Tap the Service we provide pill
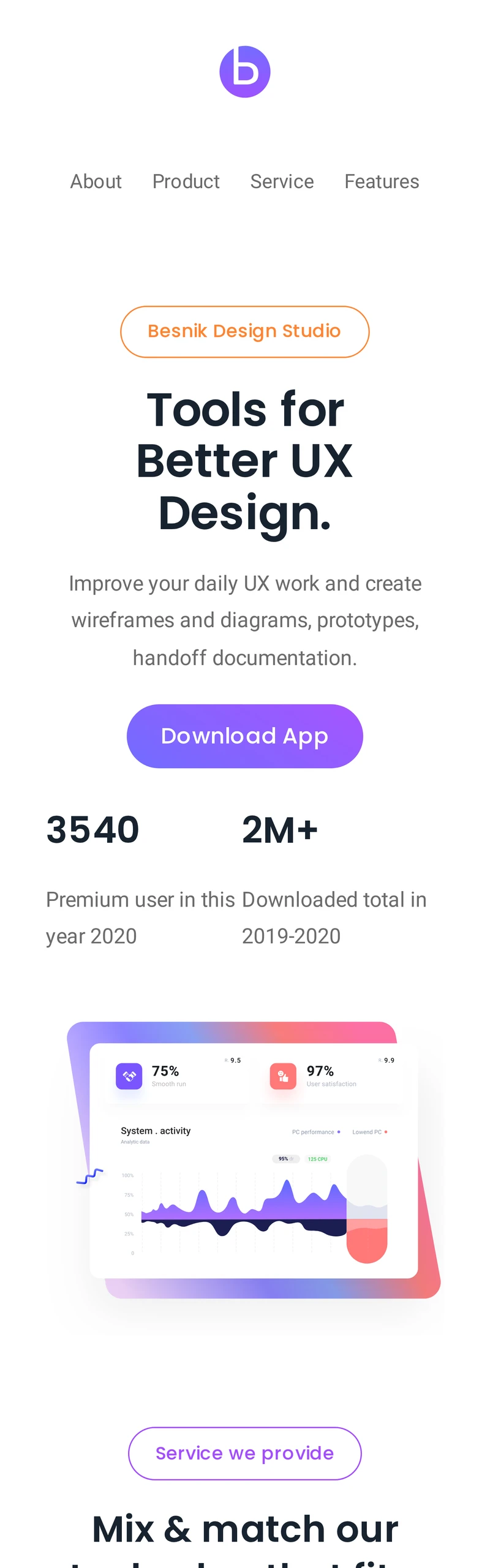This screenshot has height=1568, width=490. 244,1453
